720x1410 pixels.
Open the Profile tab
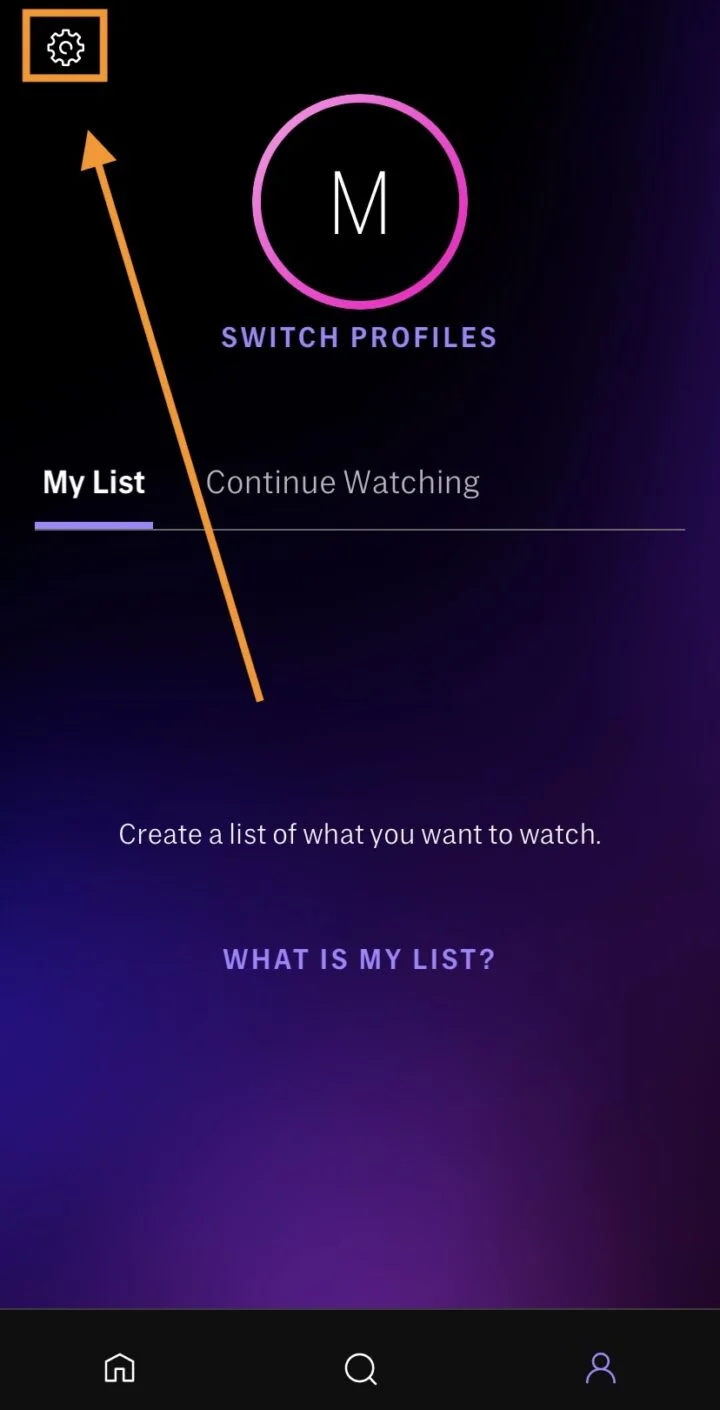tap(600, 1367)
